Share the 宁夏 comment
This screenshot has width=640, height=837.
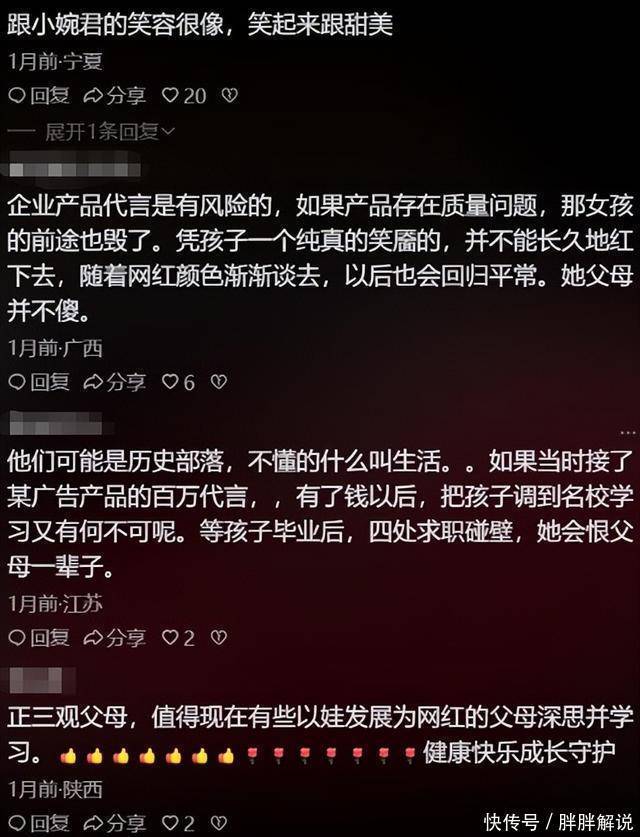[115, 96]
